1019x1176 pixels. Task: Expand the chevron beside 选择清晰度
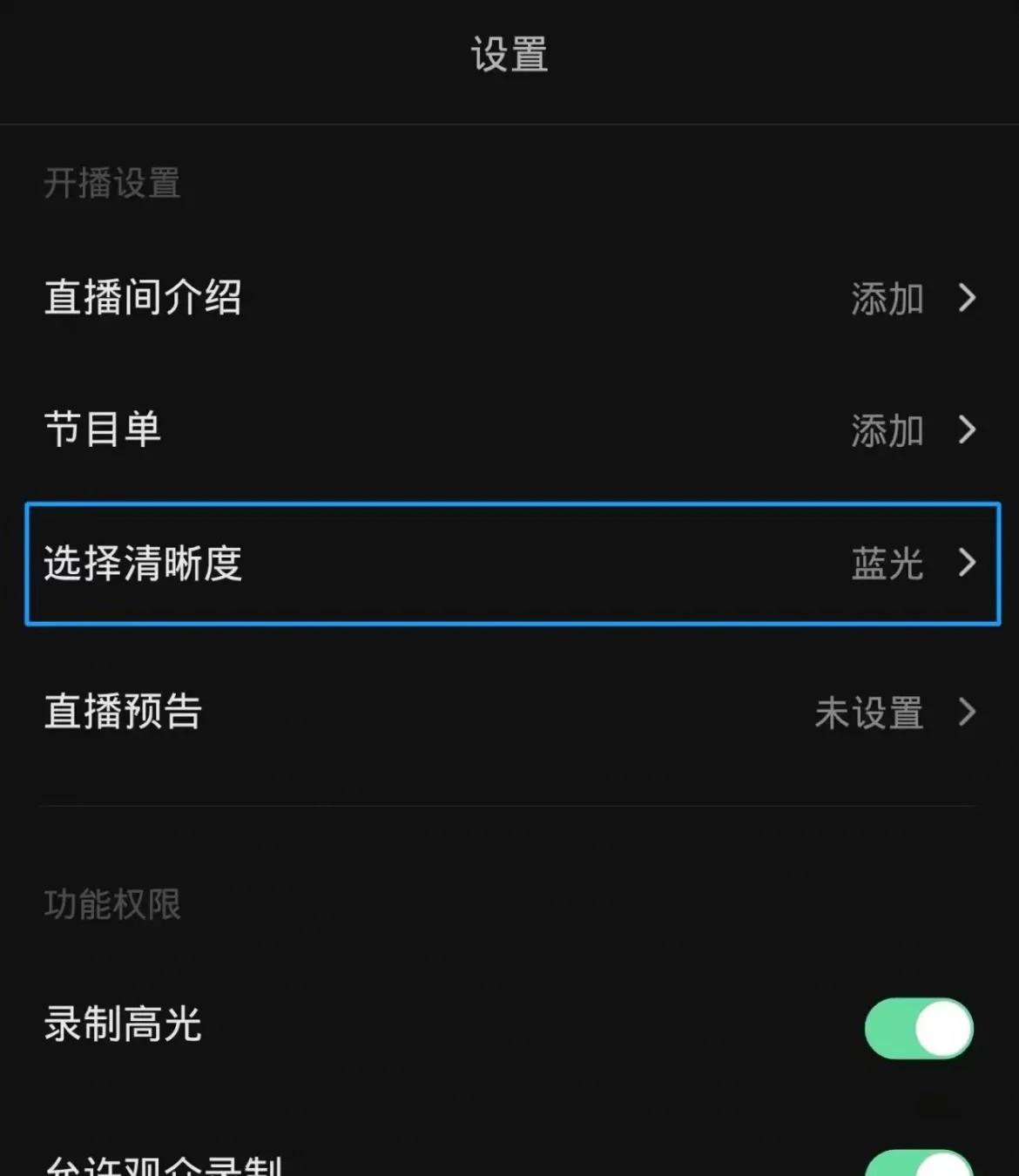(967, 564)
